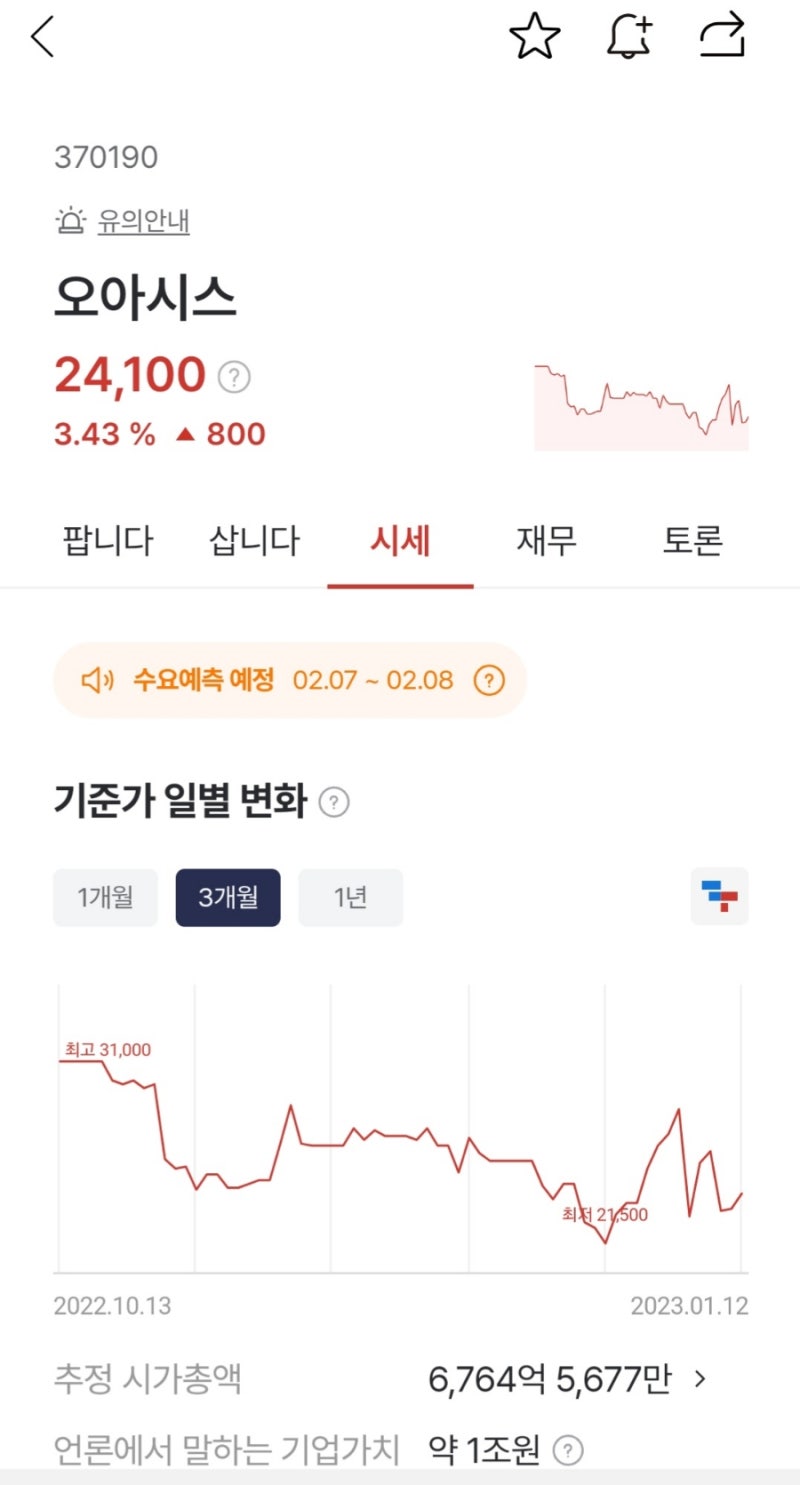800x1485 pixels.
Task: Share this stock page
Action: pos(722,36)
